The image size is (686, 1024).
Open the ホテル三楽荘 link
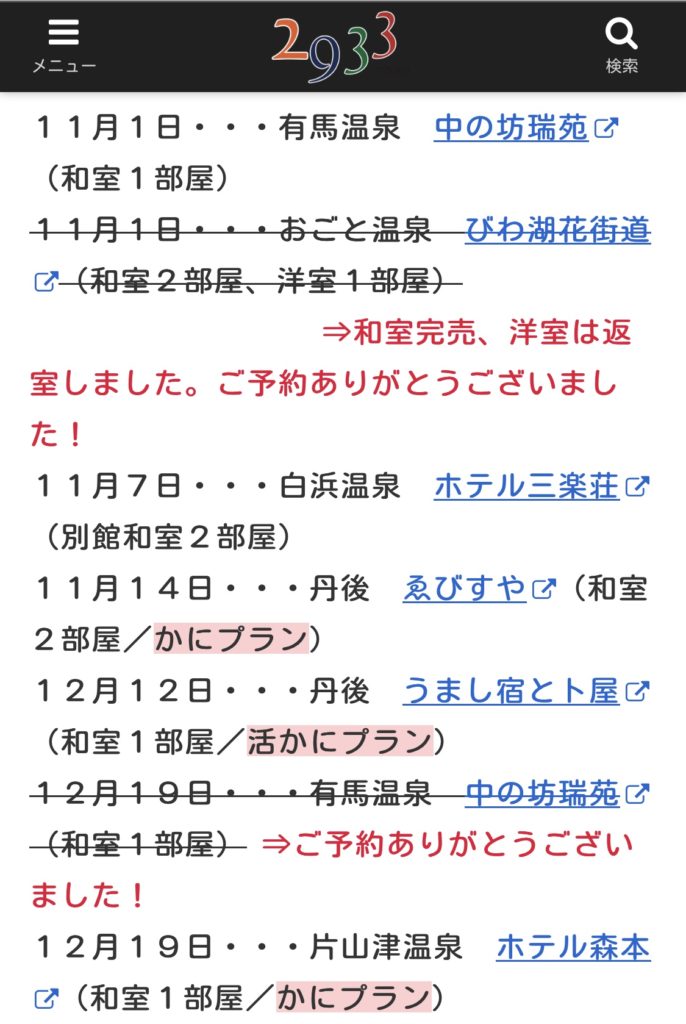[526, 486]
